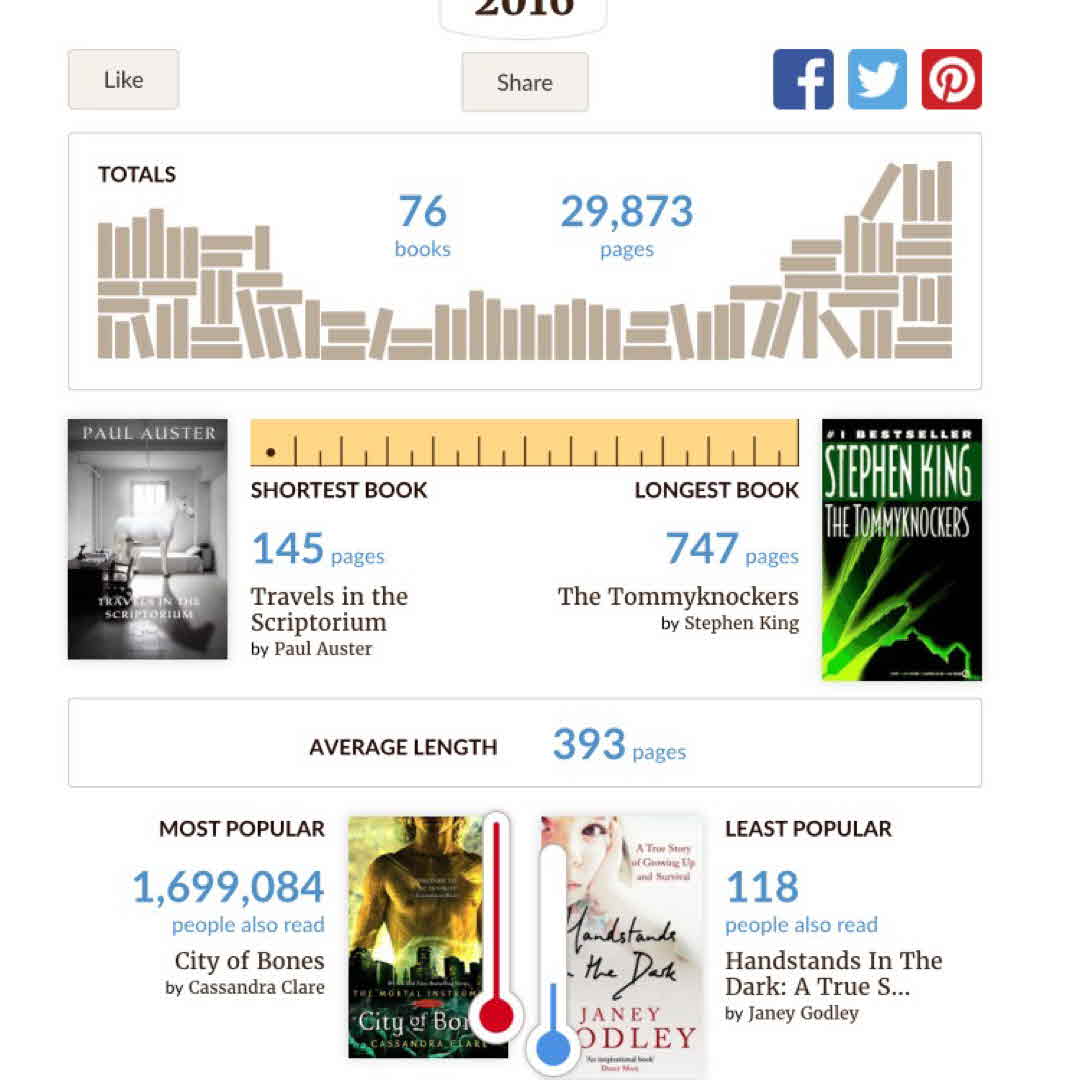1080x1080 pixels.
Task: Share on Twitter
Action: (877, 79)
